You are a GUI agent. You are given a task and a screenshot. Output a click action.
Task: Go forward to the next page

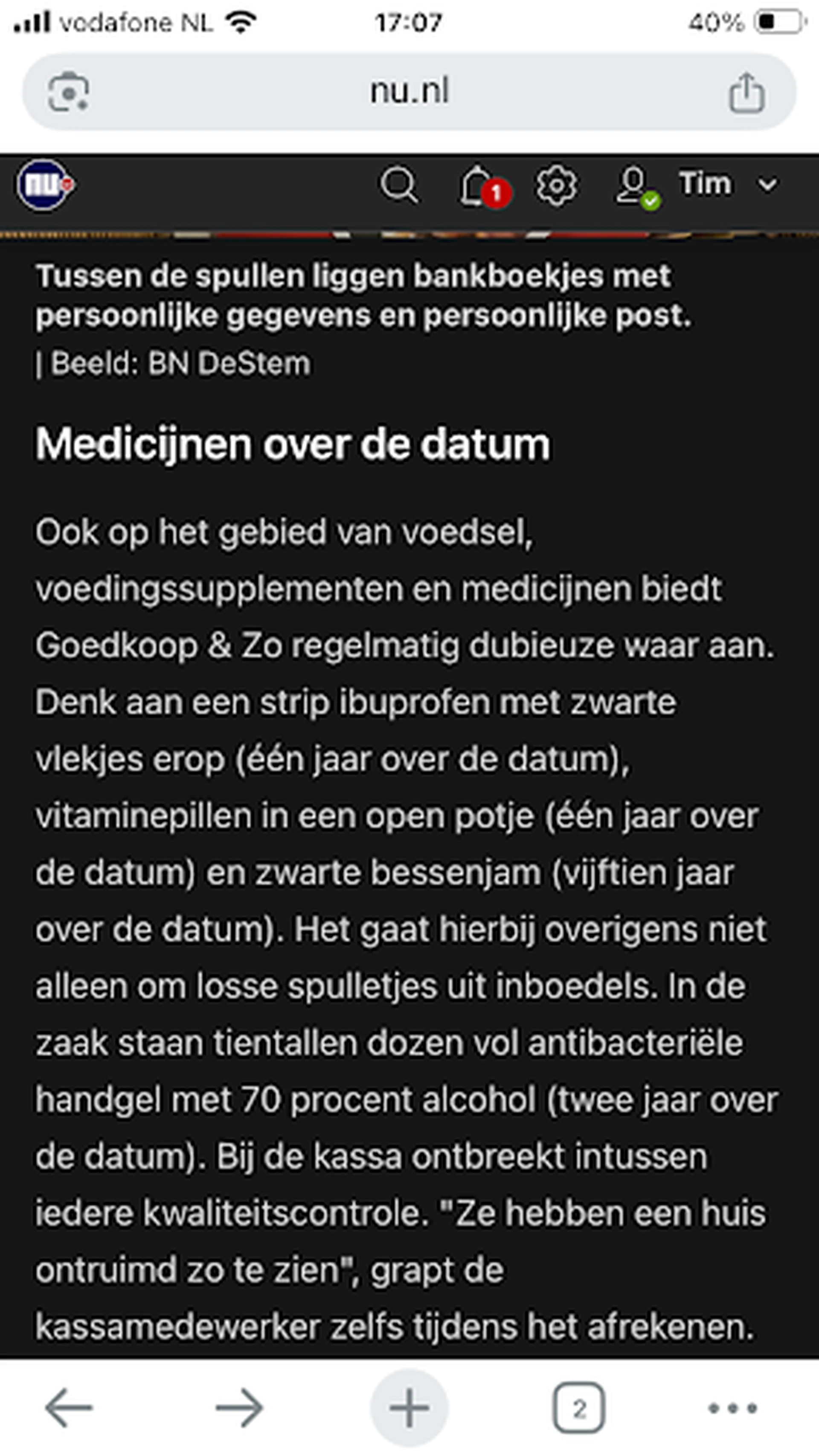pyautogui.click(x=240, y=1408)
